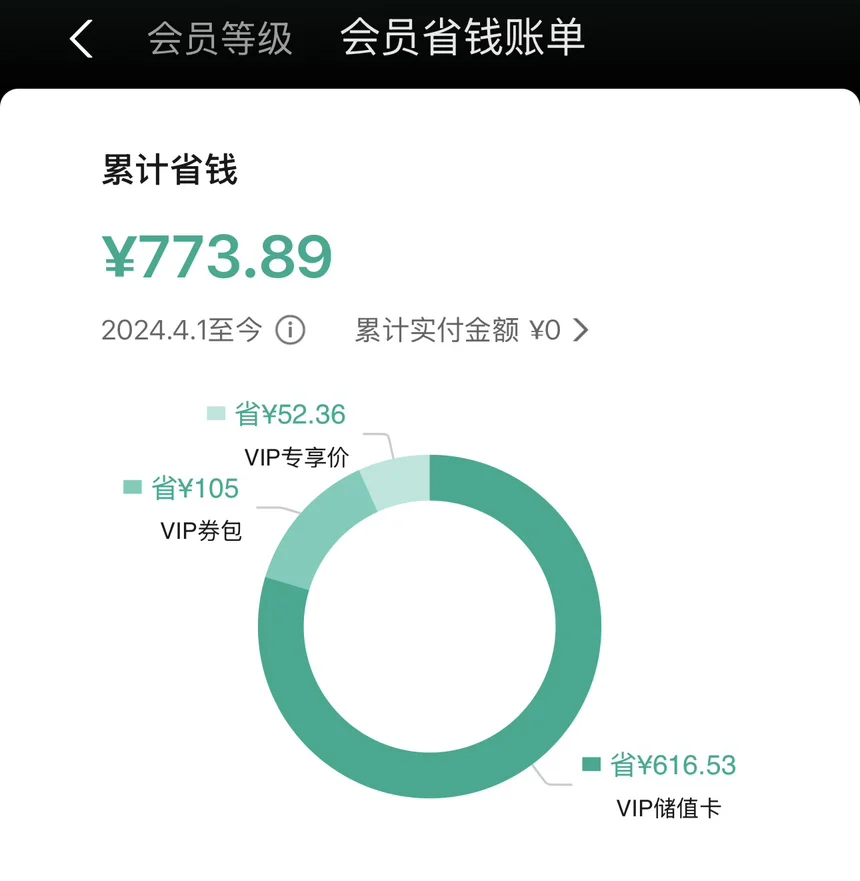Viewport: 860px width, 881px height.
Task: Select the 会员省钱账单 tab
Action: (462, 37)
